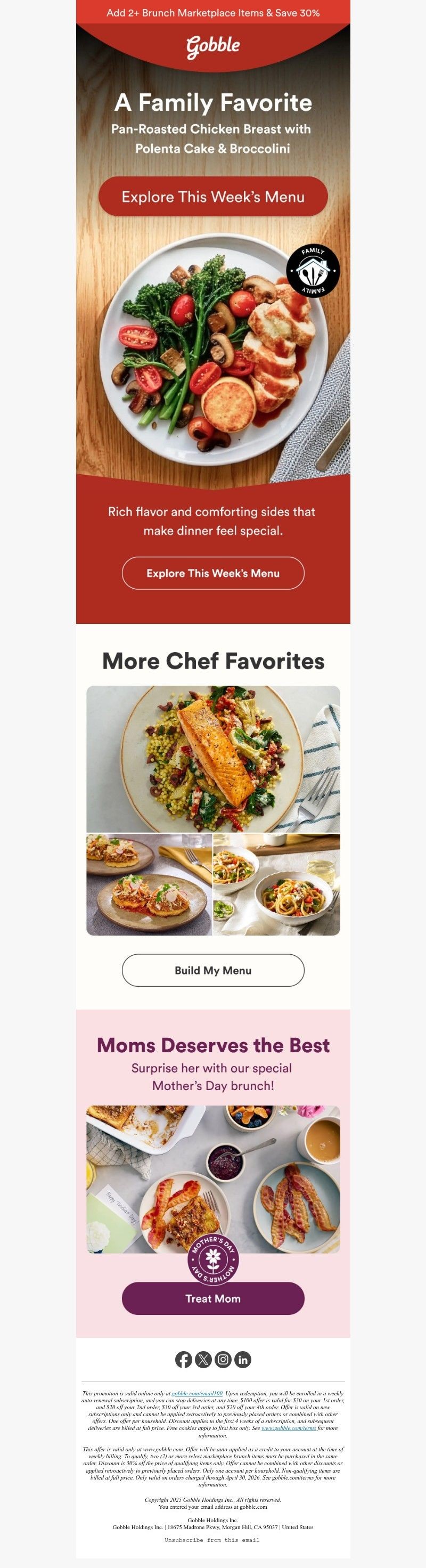Viewport: 426px width, 1568px height.
Task: Tap the Treat Mom button
Action: (213, 1298)
